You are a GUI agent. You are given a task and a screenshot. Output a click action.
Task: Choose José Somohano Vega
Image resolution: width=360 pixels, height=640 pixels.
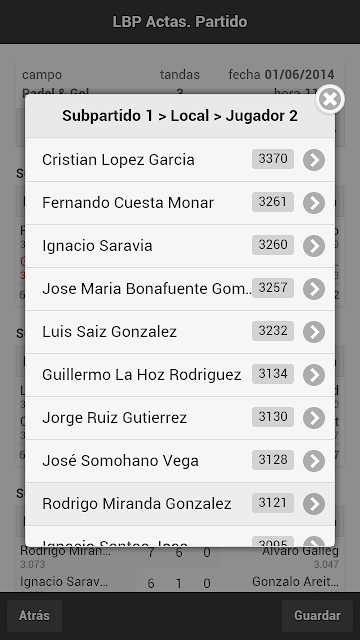pyautogui.click(x=180, y=461)
